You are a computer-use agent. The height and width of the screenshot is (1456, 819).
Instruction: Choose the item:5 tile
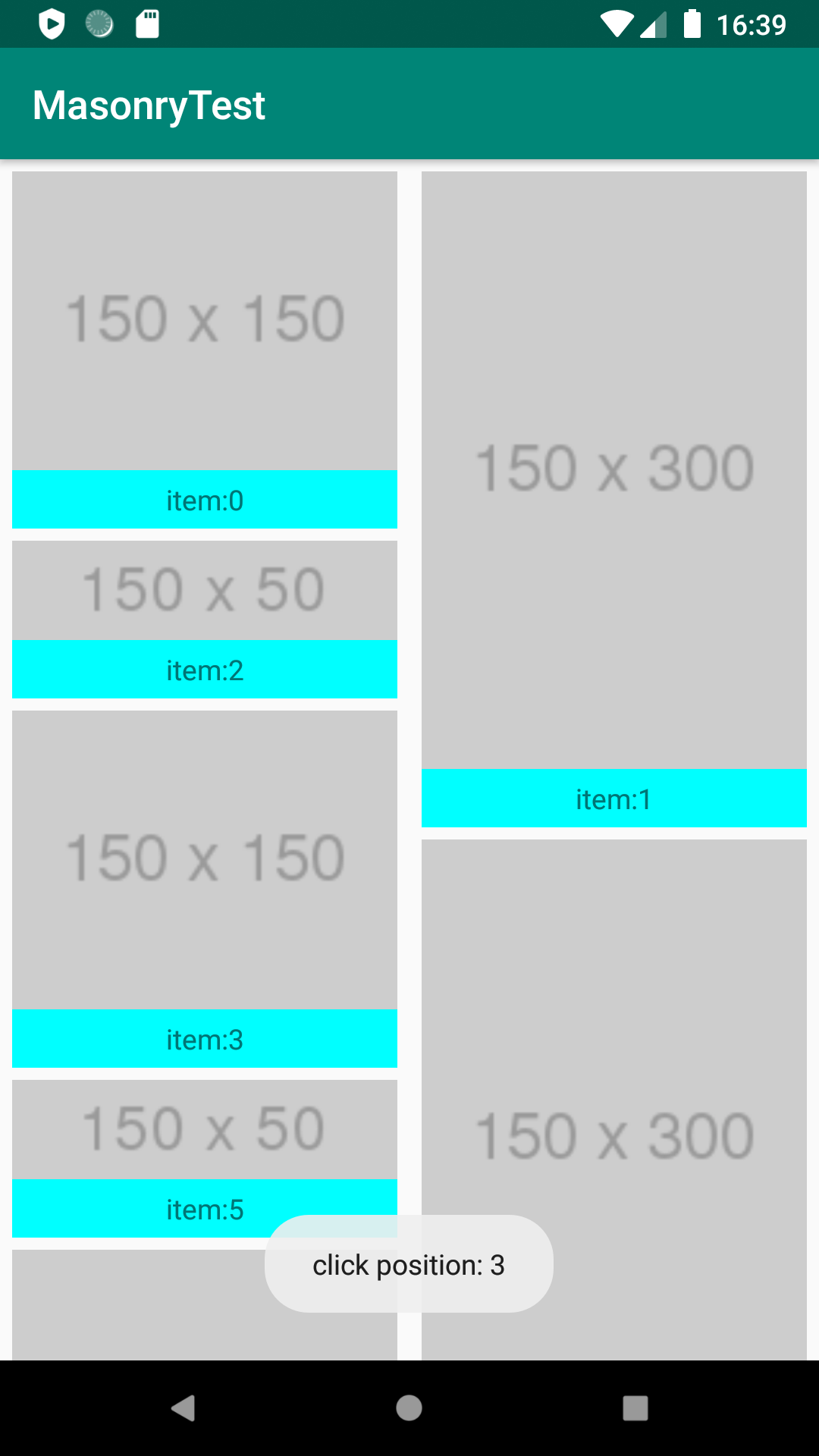tap(205, 1159)
